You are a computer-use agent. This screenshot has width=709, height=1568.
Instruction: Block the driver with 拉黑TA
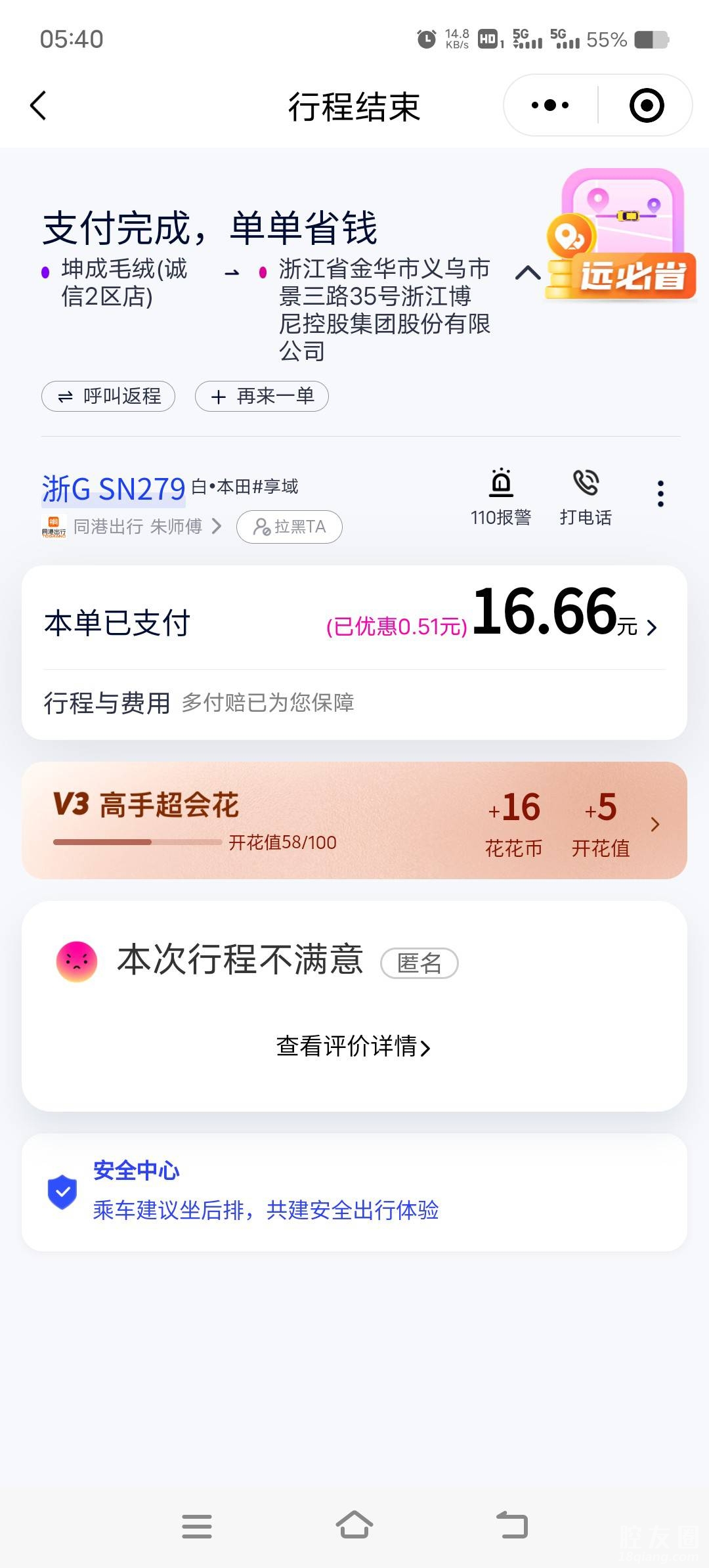(289, 527)
